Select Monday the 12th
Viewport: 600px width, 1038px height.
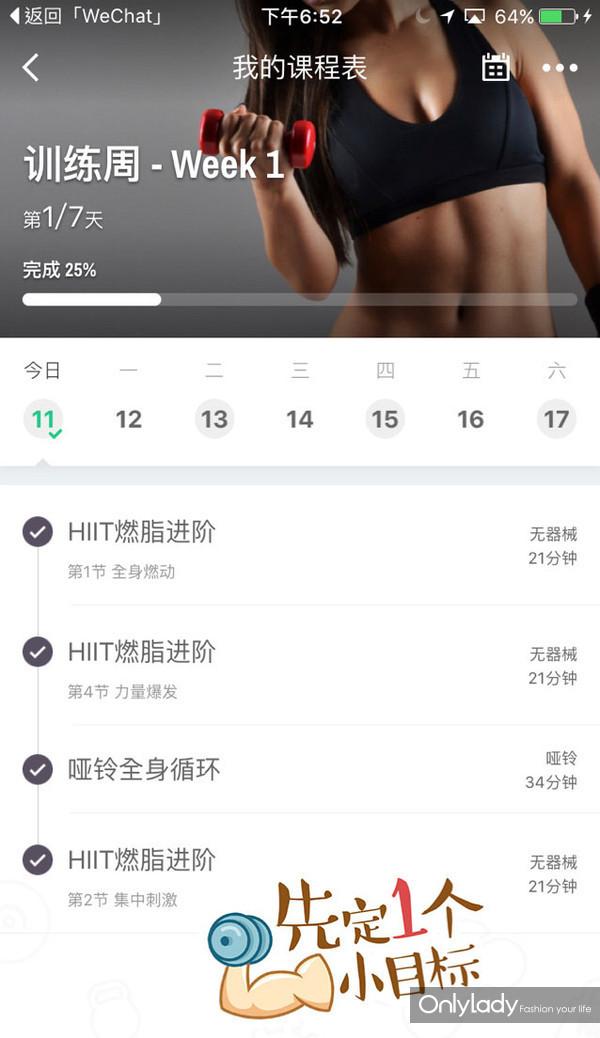129,419
